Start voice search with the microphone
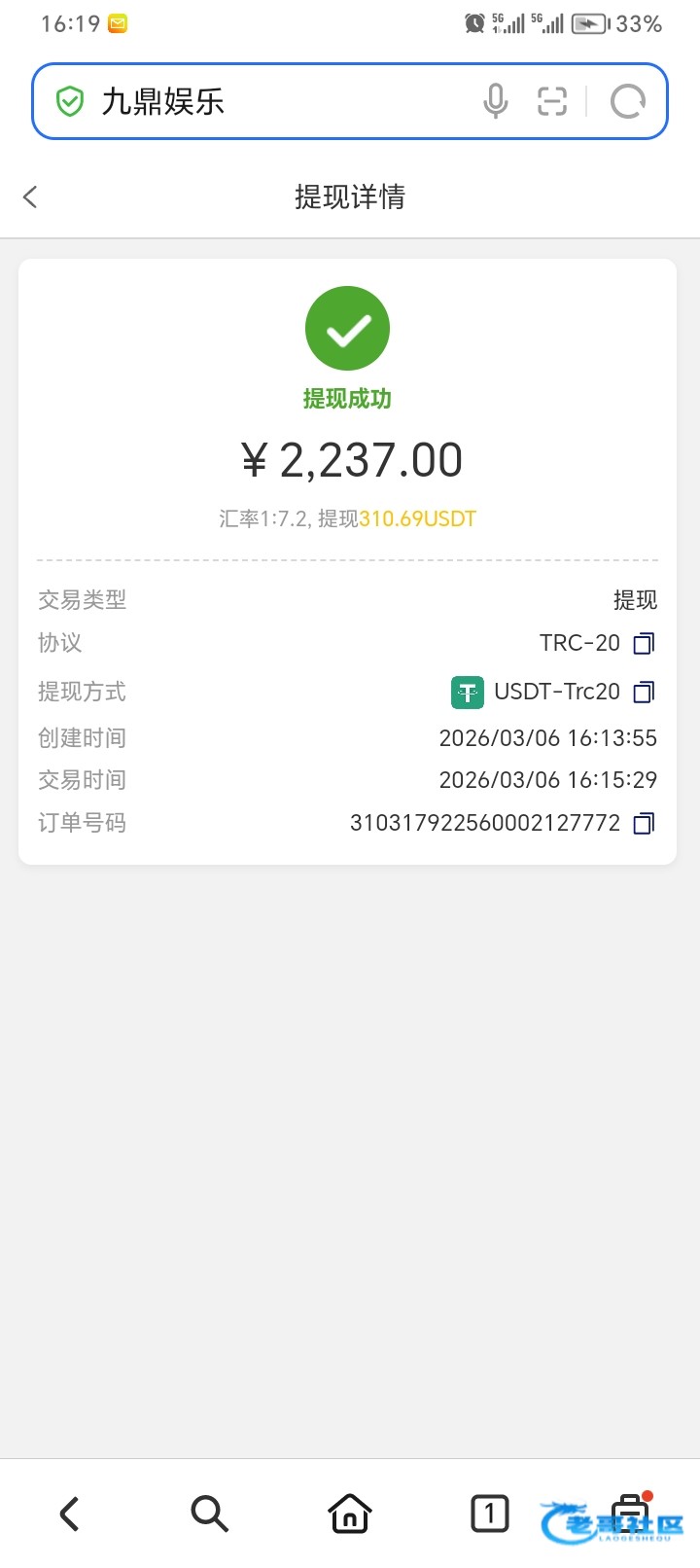The height and width of the screenshot is (1568, 700). pos(495,101)
